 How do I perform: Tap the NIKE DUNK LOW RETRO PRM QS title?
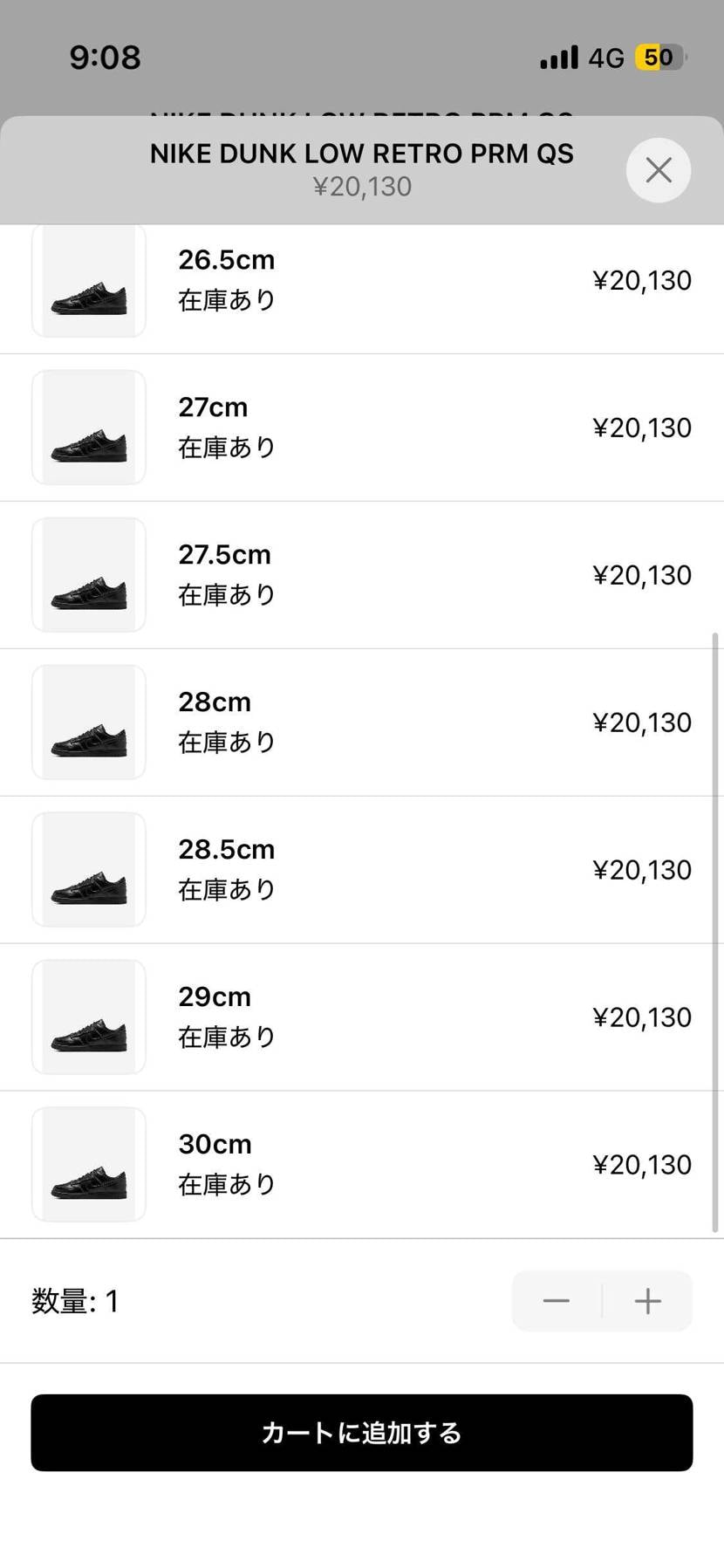coord(362,153)
